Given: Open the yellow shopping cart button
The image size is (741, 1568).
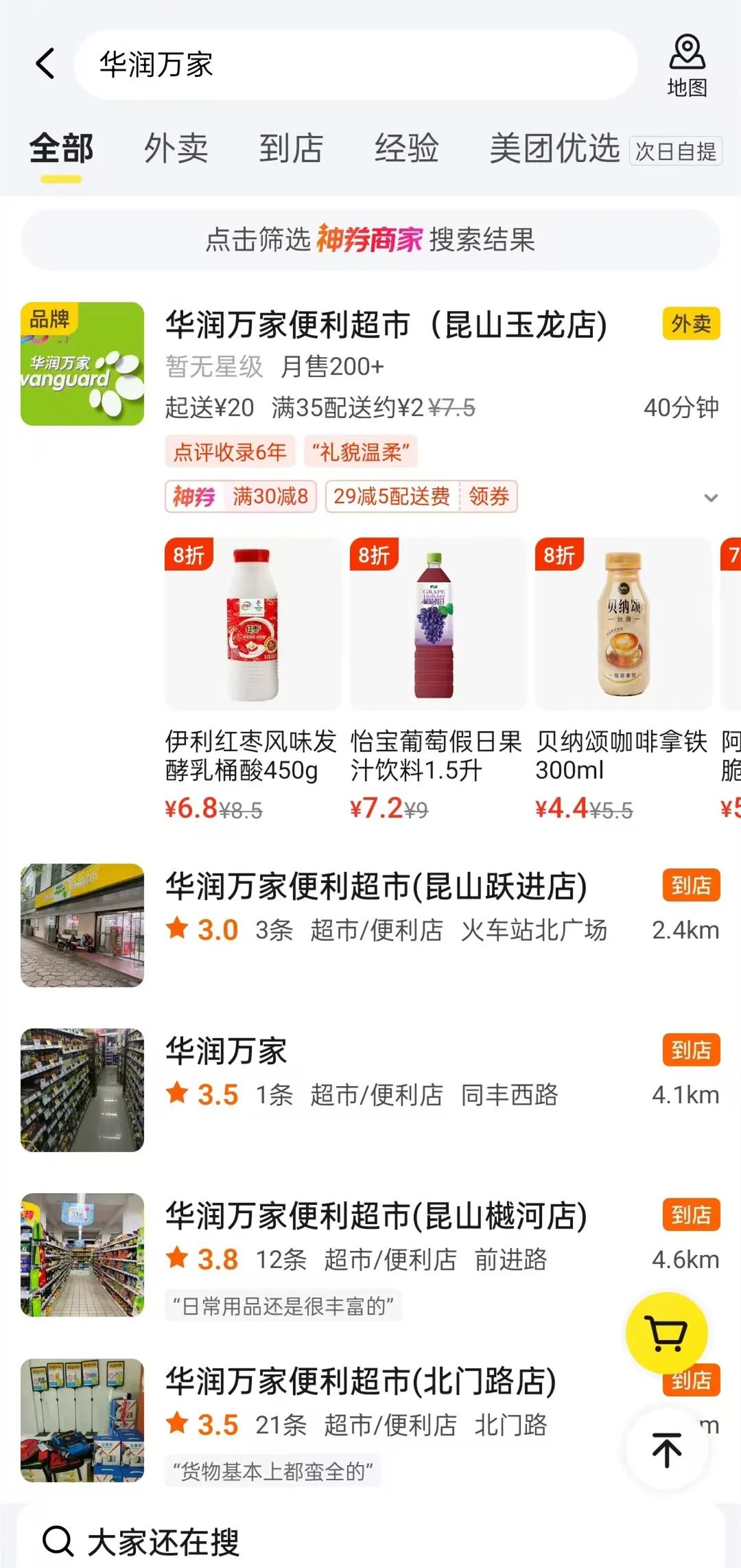Looking at the screenshot, I should click(x=666, y=1334).
